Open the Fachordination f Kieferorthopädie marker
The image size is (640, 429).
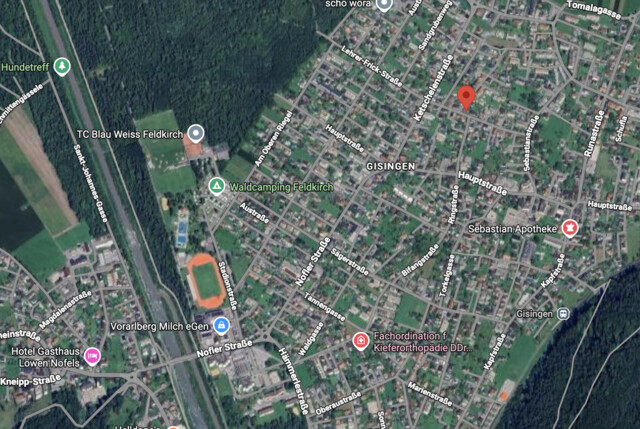click(360, 343)
